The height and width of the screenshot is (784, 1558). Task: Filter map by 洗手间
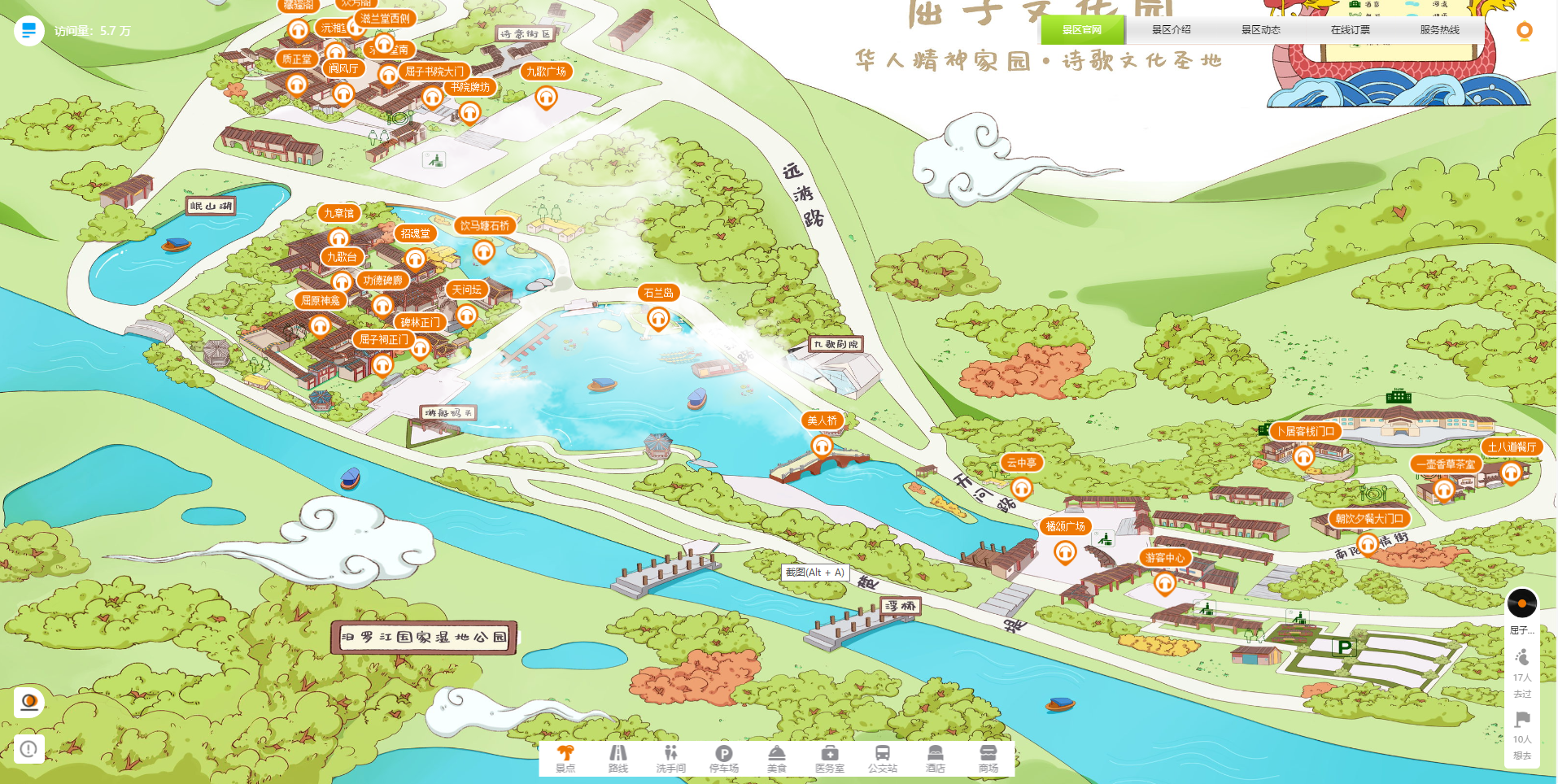[x=671, y=759]
